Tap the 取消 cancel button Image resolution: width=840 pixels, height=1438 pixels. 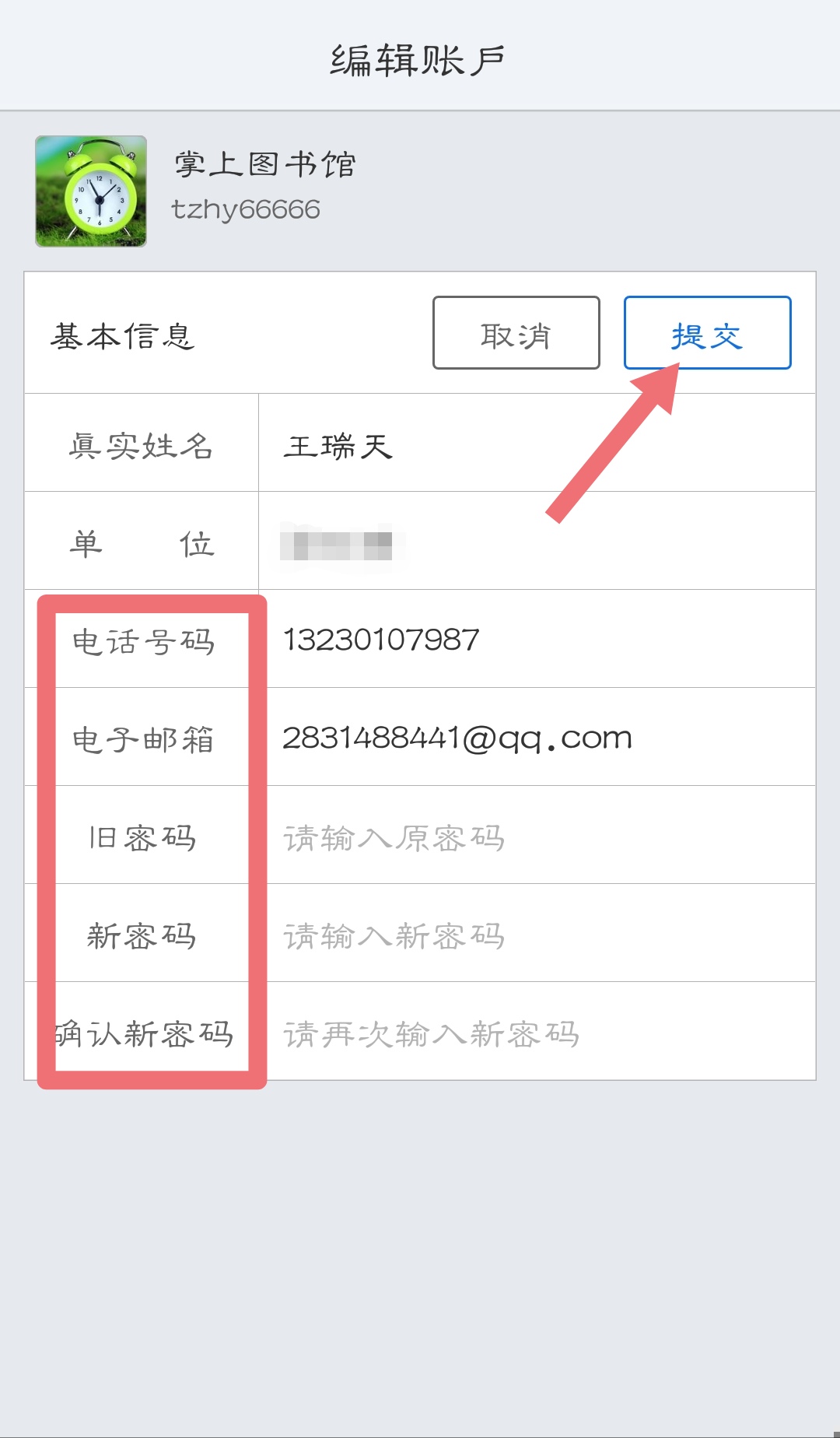click(516, 333)
